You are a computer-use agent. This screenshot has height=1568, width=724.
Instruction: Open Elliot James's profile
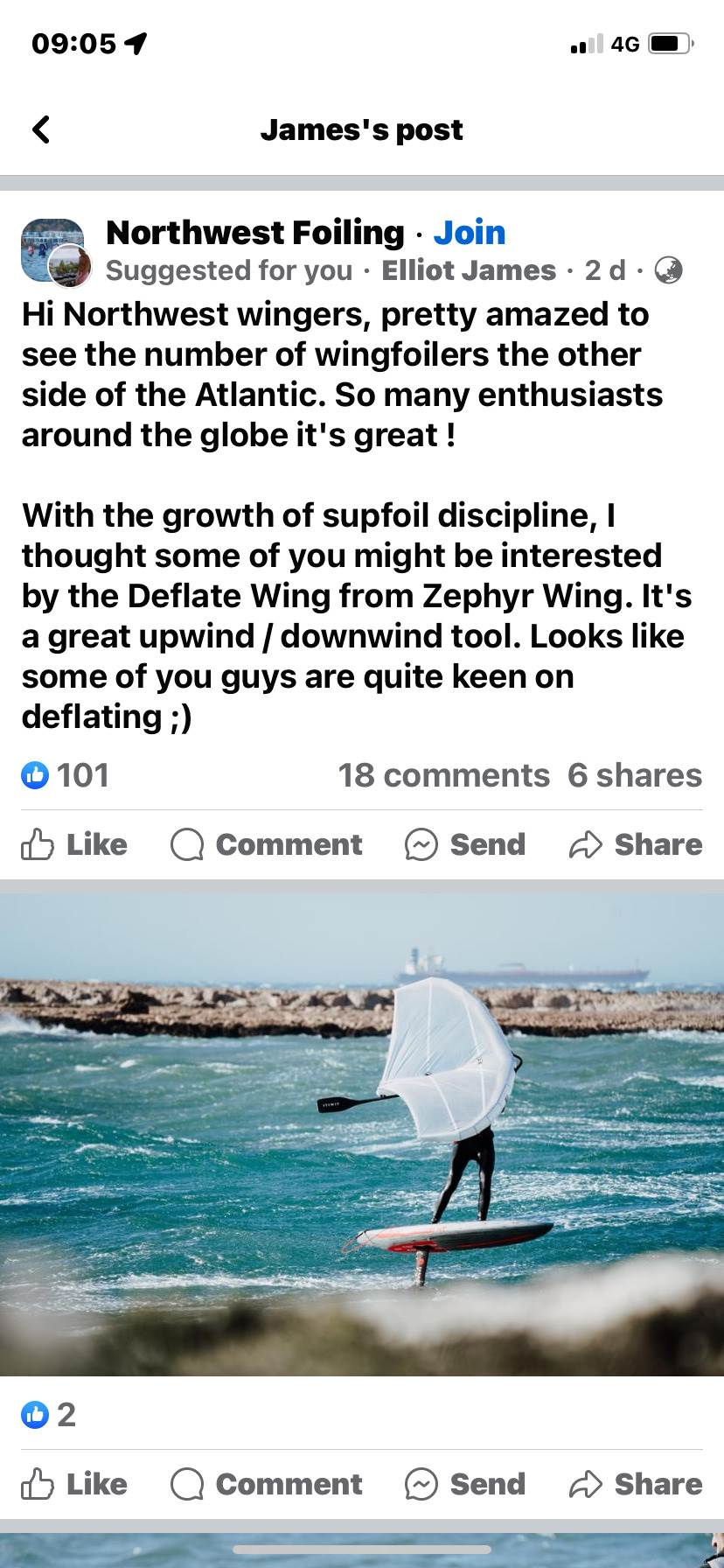(469, 270)
